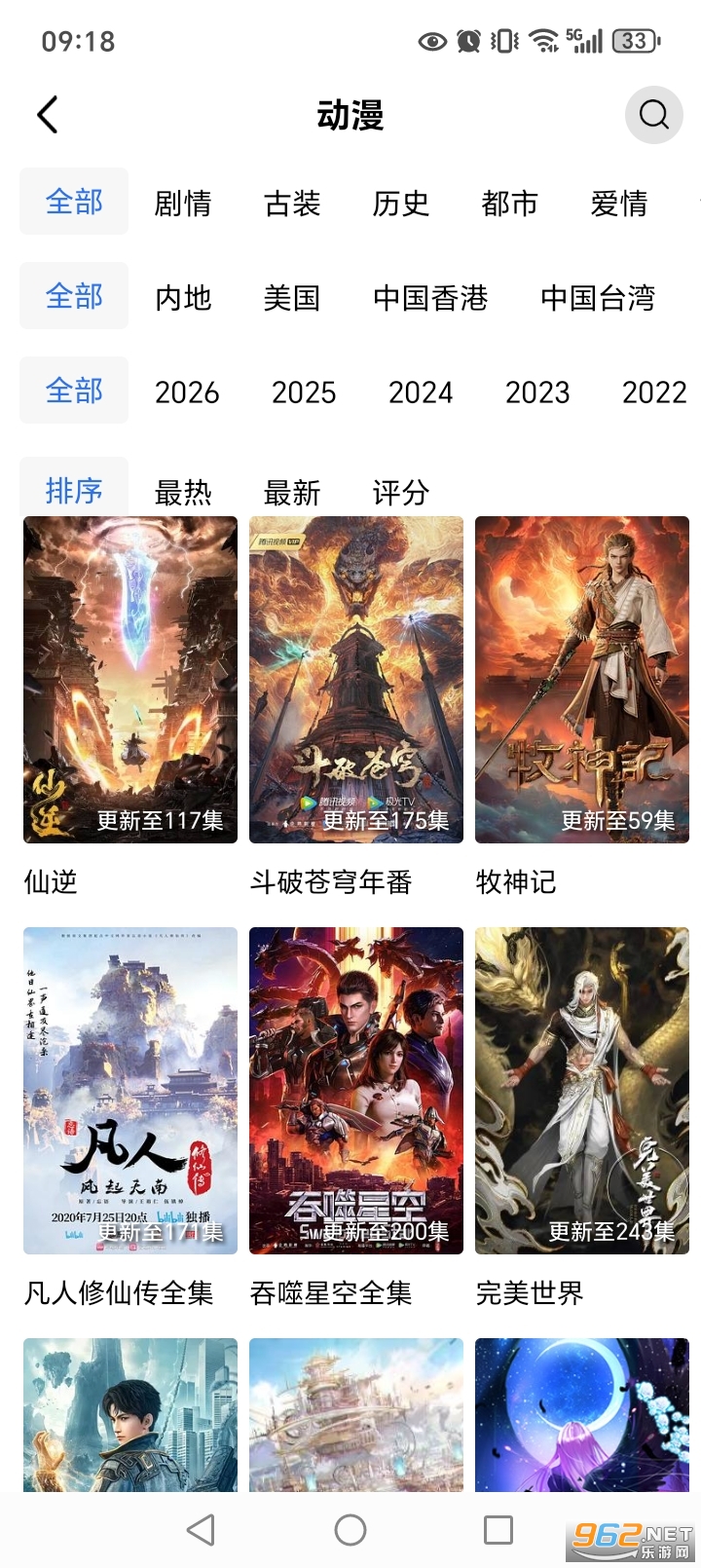
Task: Select the 古装 genre chip
Action: click(292, 203)
